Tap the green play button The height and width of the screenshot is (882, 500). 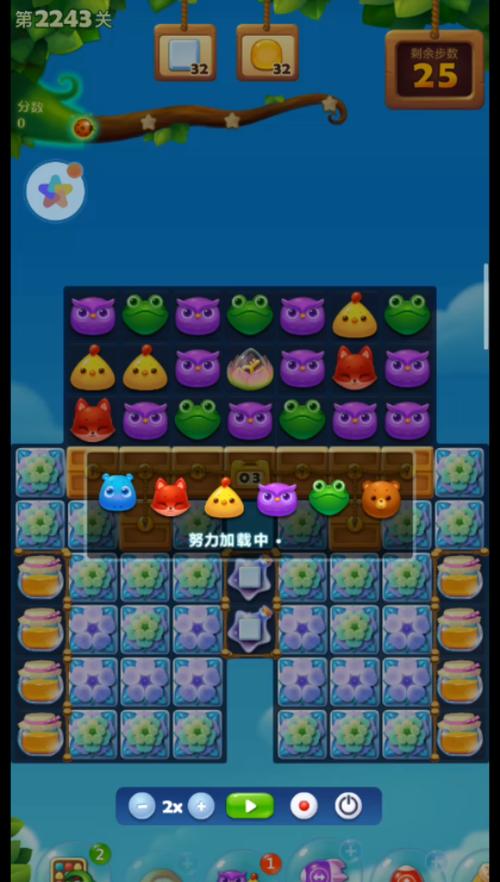250,806
